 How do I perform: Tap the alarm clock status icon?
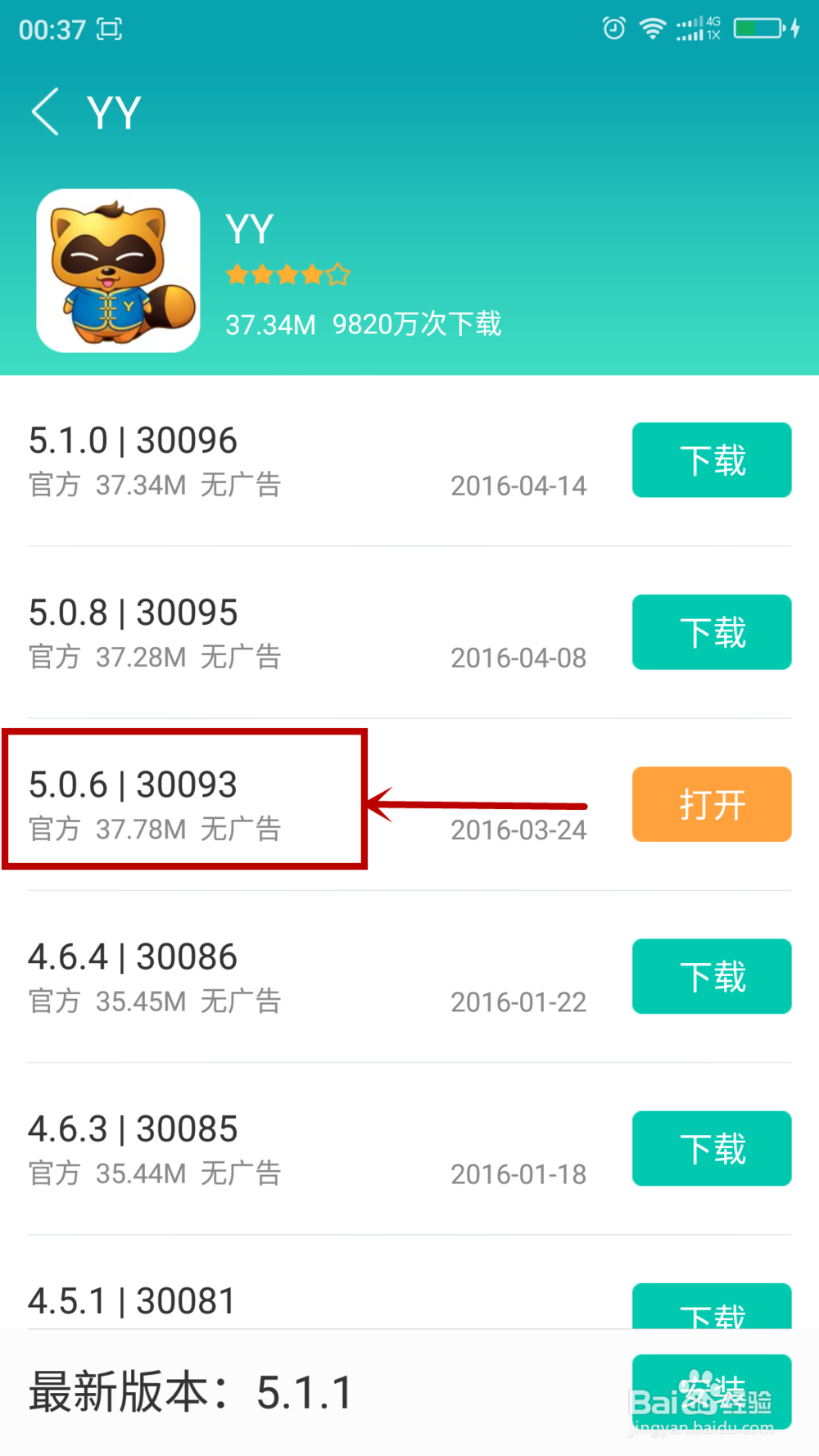[613, 27]
